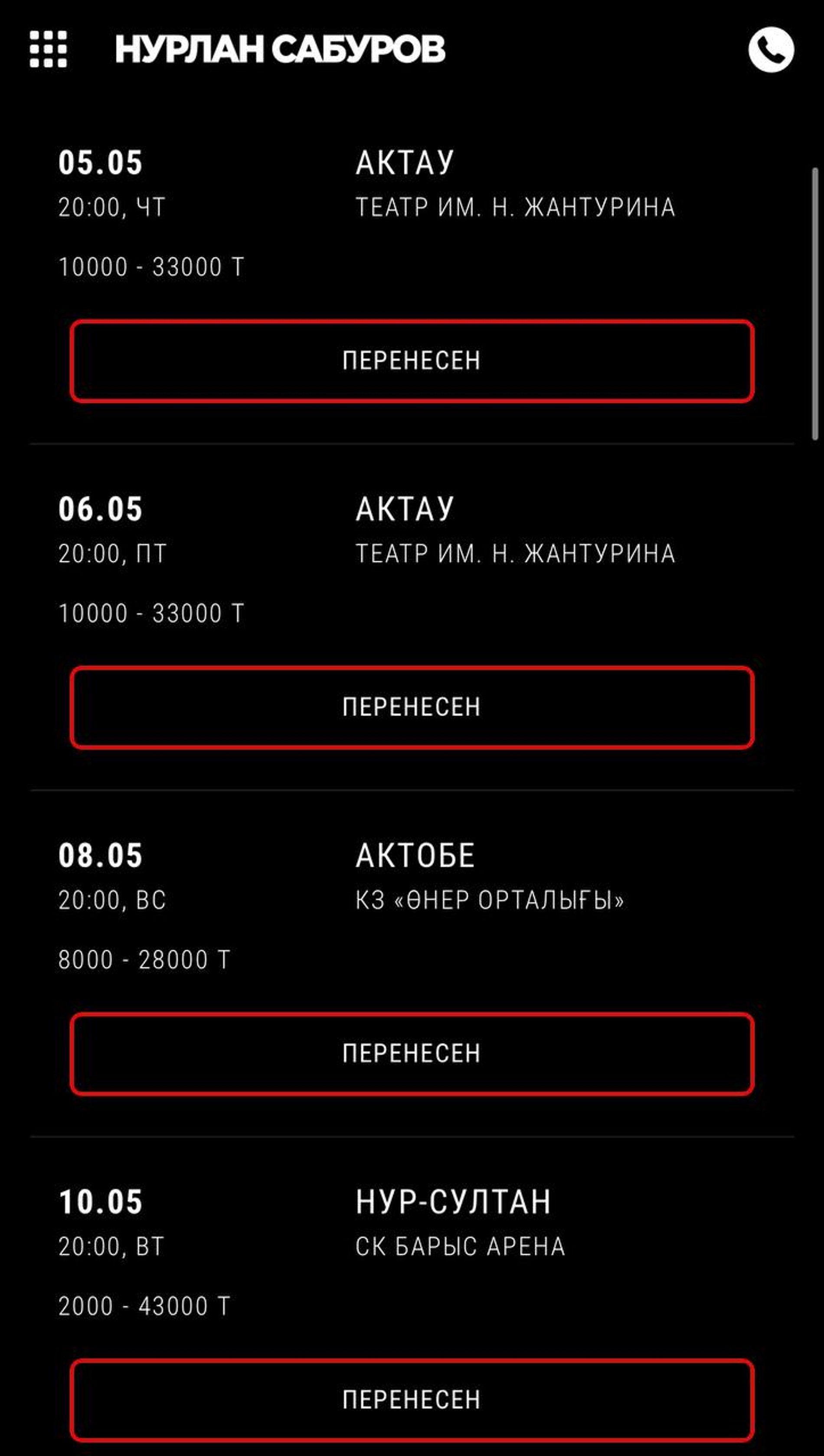Tap ПЕРЕНЕСЕН button for 06.05 Актау show
The width and height of the screenshot is (824, 1456).
point(412,707)
